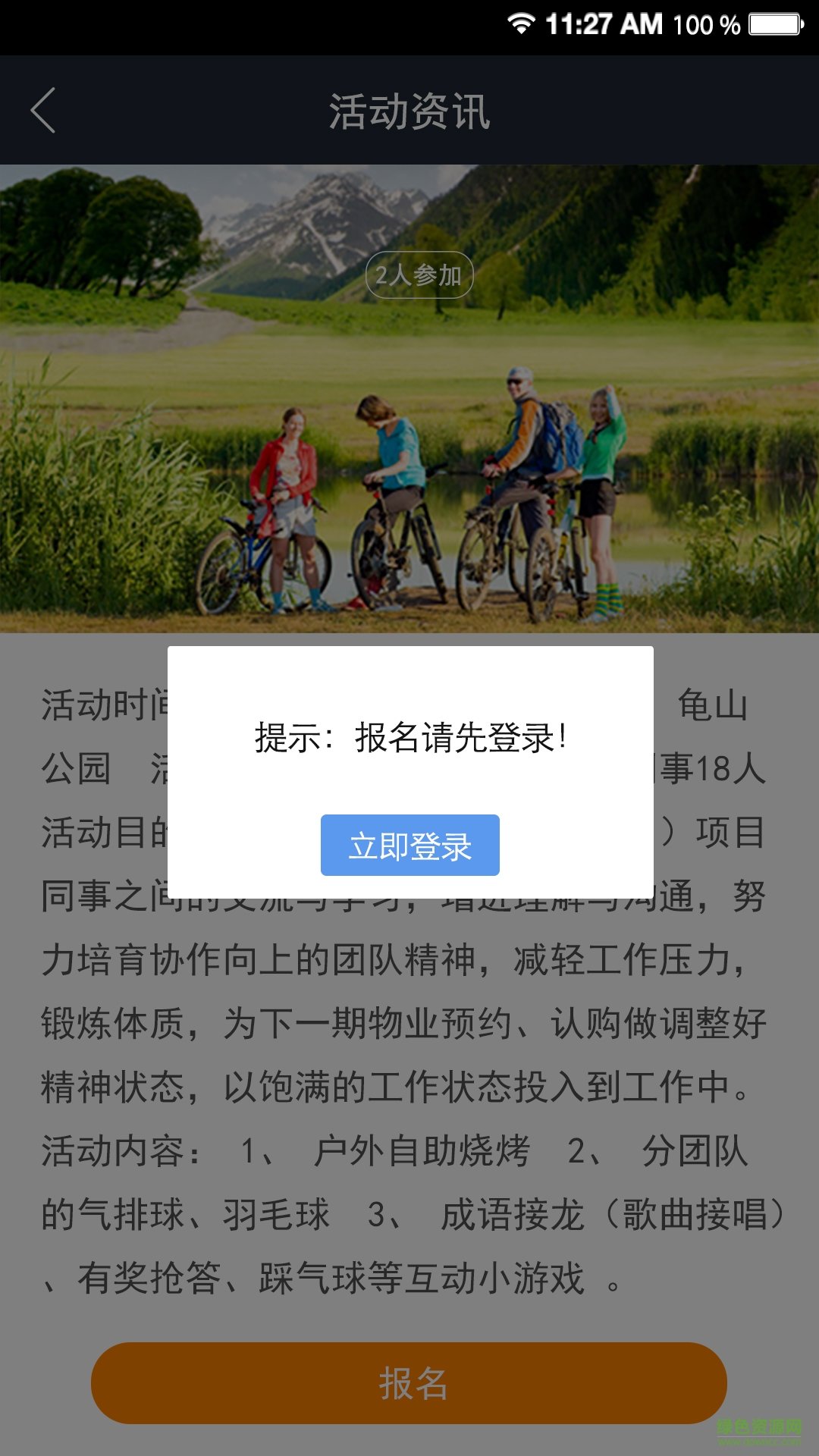Tap 立即登录 to log in now
The width and height of the screenshot is (819, 1456).
pyautogui.click(x=409, y=846)
